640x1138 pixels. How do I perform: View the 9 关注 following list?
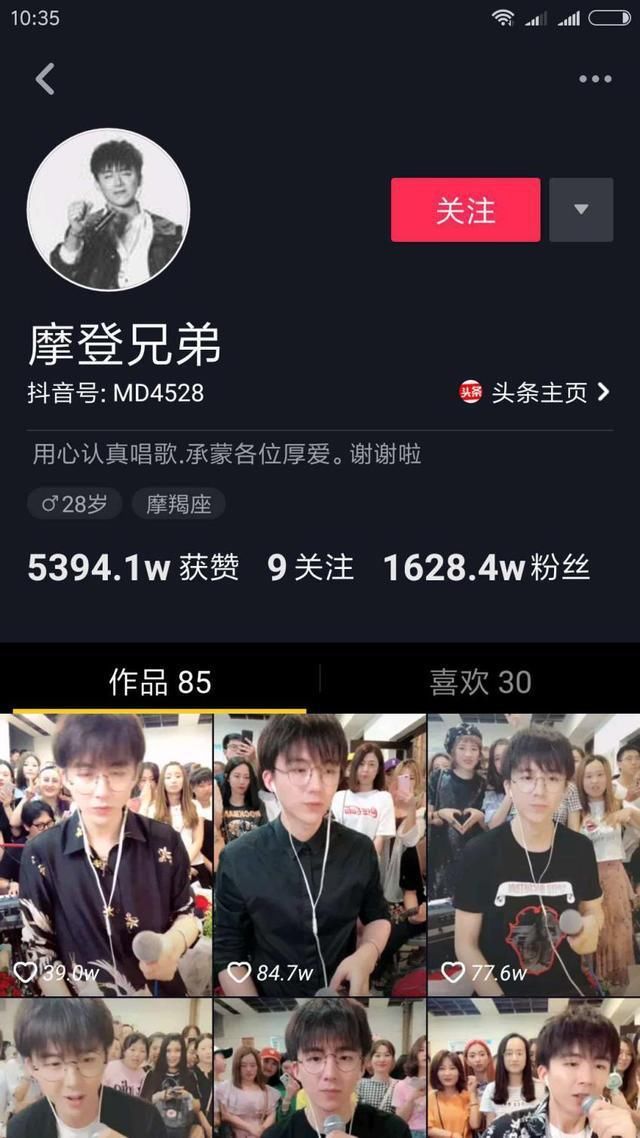point(310,568)
